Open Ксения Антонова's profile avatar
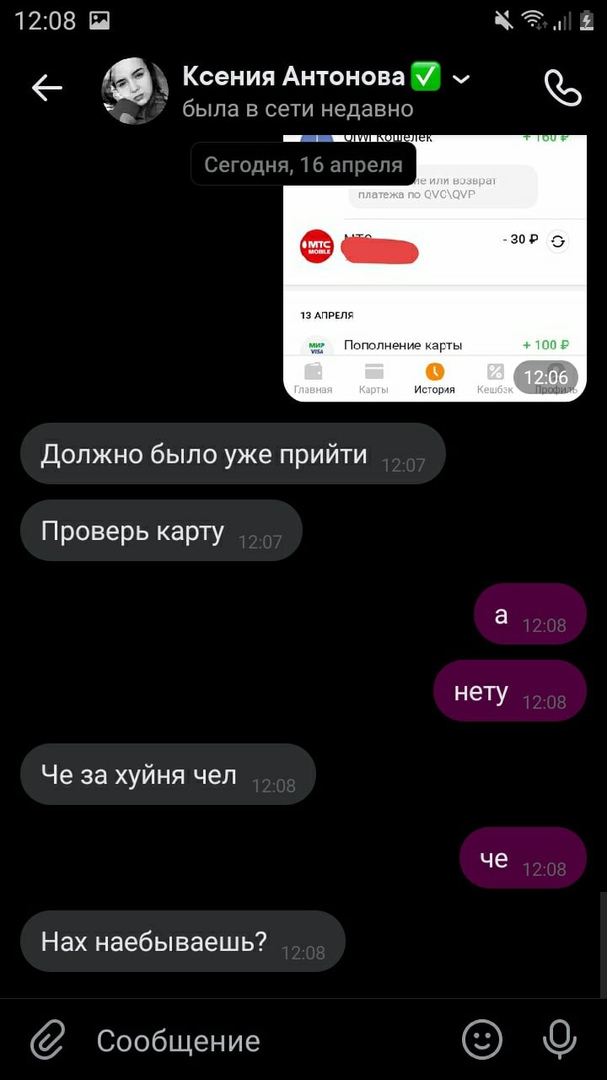Image resolution: width=607 pixels, height=1080 pixels. 135,91
